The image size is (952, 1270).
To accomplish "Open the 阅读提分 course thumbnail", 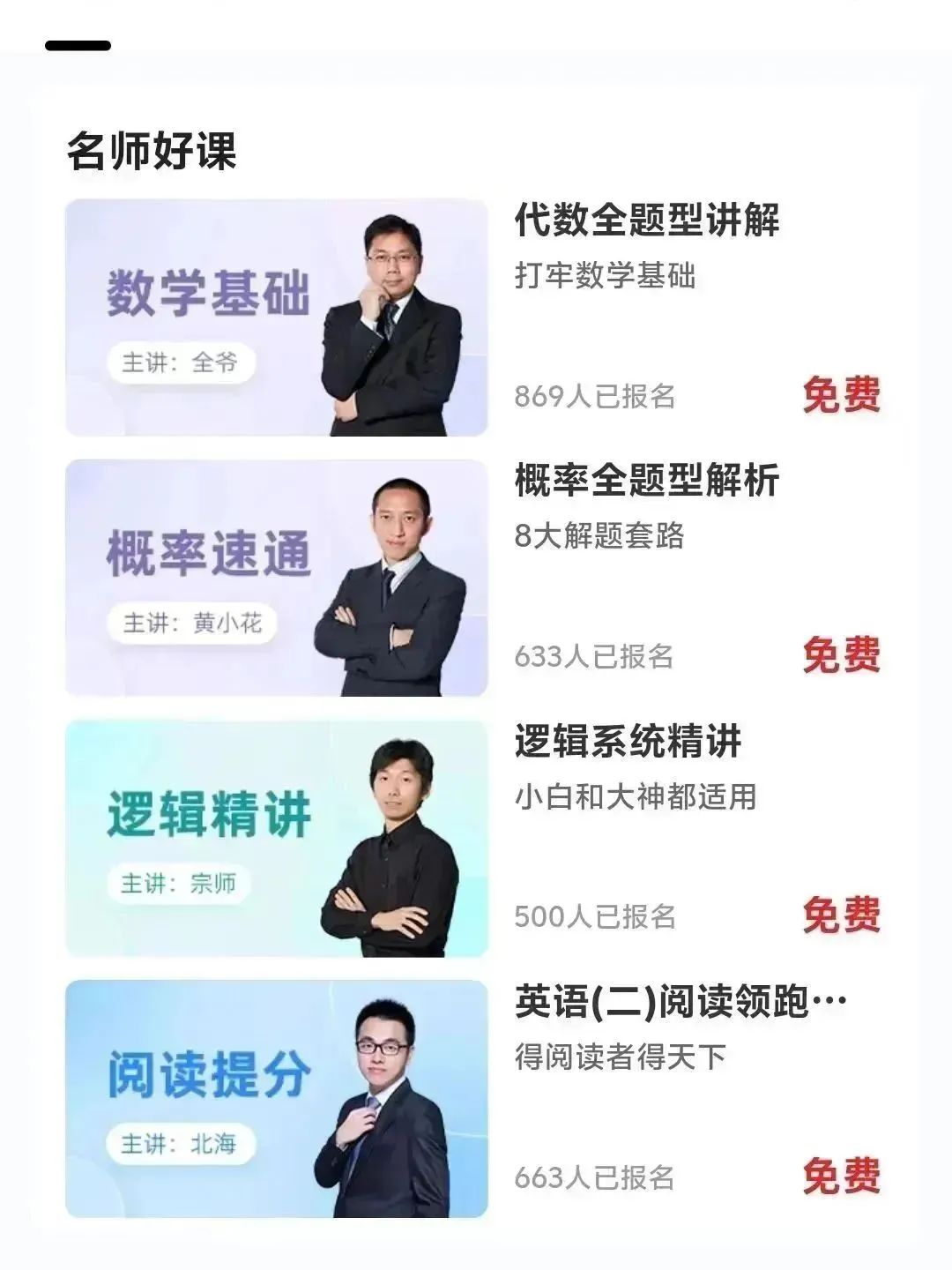I will pos(276,1098).
